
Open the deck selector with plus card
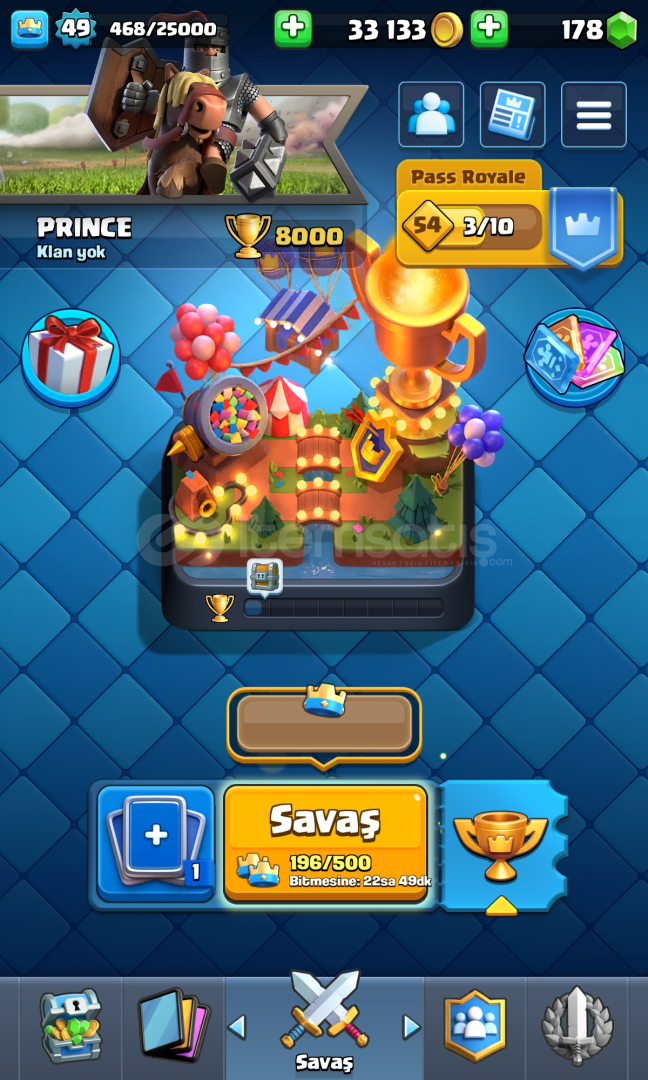pyautogui.click(x=156, y=843)
